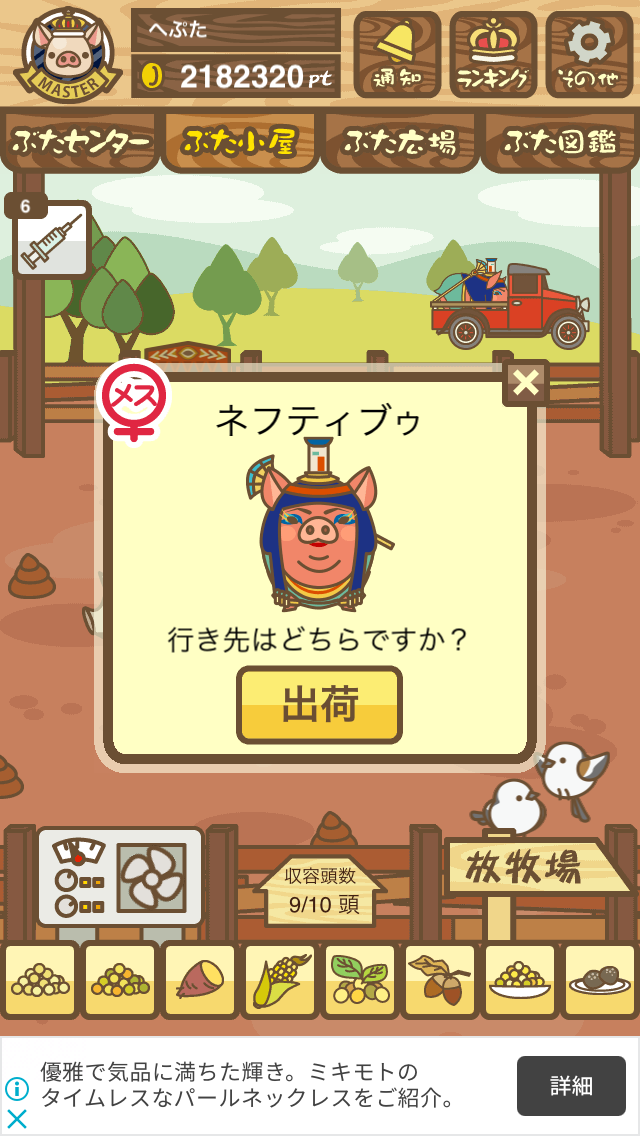Open the ランキング crown button
Image resolution: width=640 pixels, height=1136 pixels.
coord(493,54)
